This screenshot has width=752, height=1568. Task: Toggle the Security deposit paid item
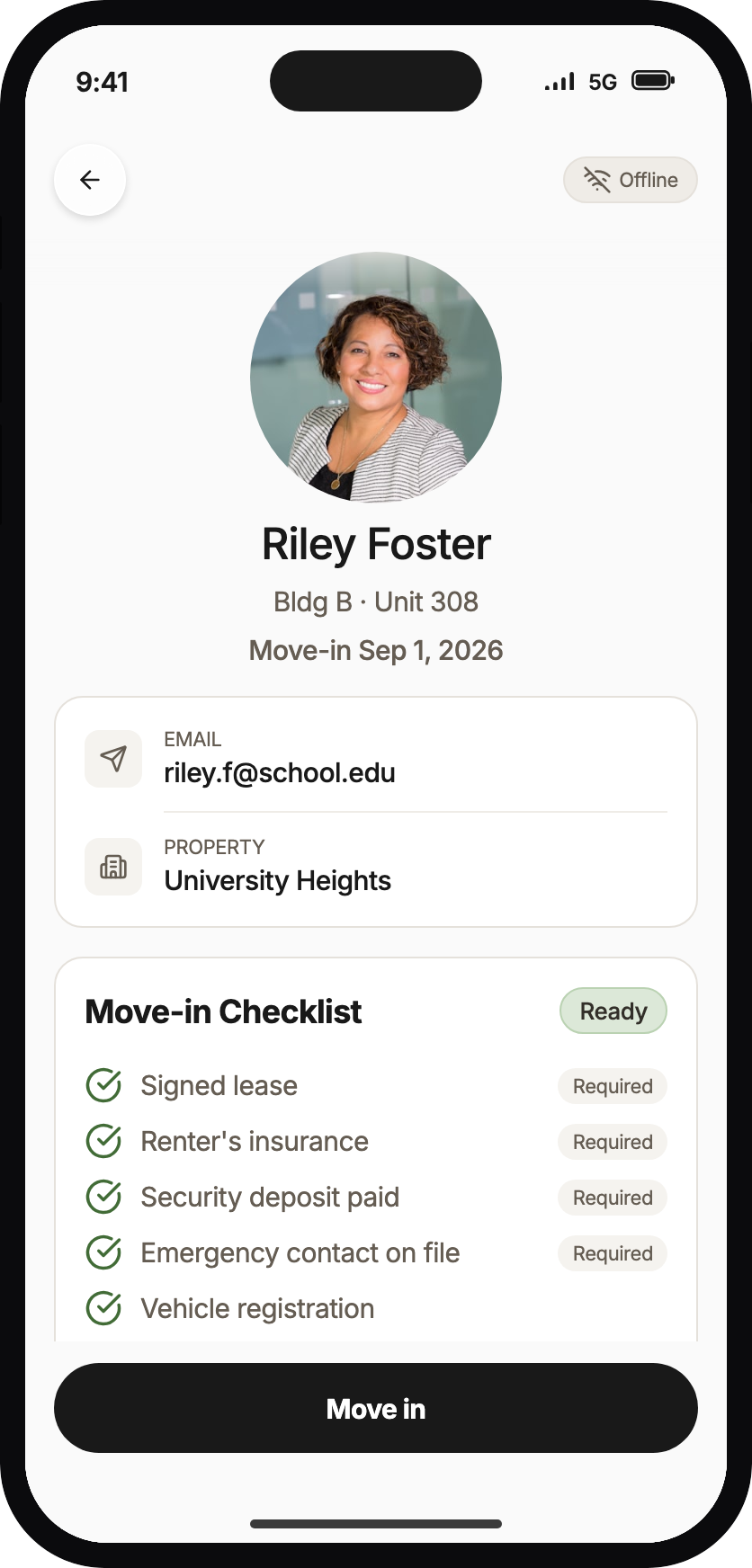pos(376,1198)
